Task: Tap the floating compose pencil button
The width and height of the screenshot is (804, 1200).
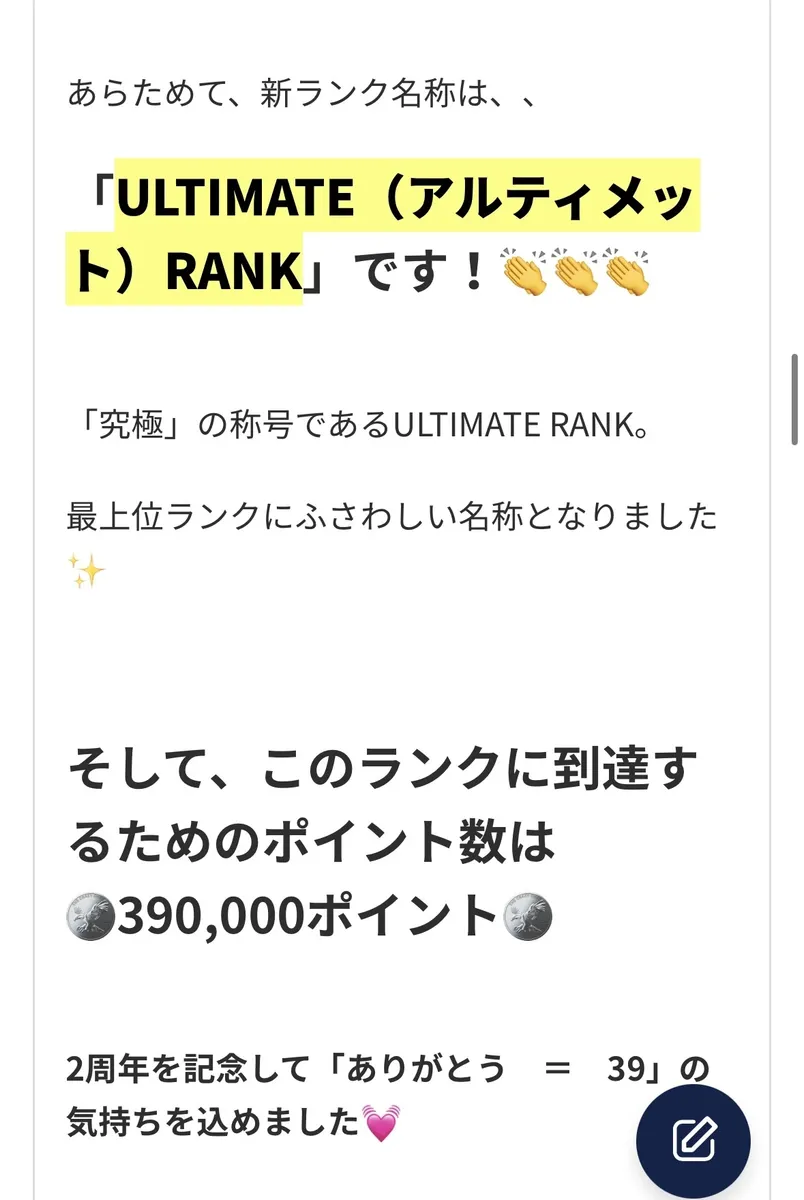Action: pos(693,1140)
